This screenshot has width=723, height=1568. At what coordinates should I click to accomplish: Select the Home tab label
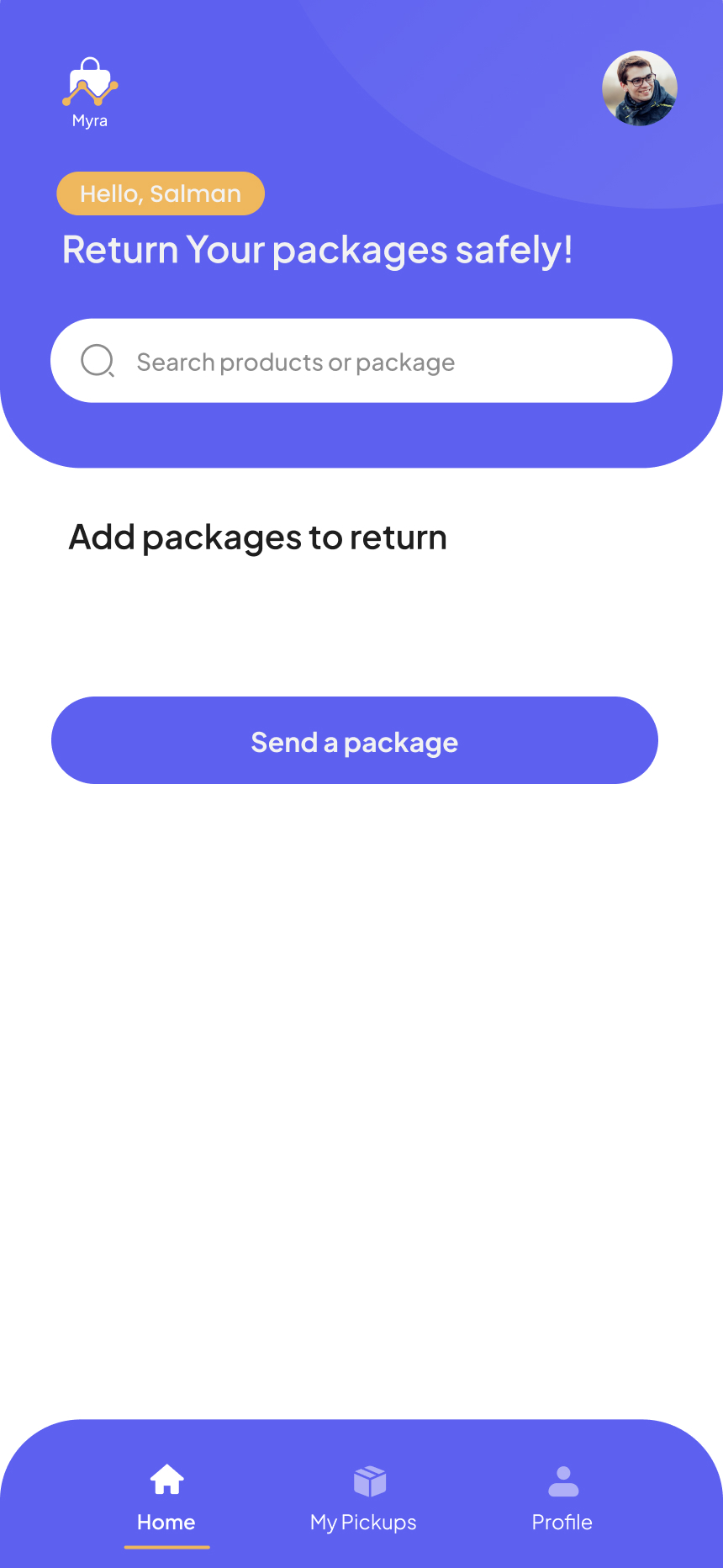[166, 1523]
